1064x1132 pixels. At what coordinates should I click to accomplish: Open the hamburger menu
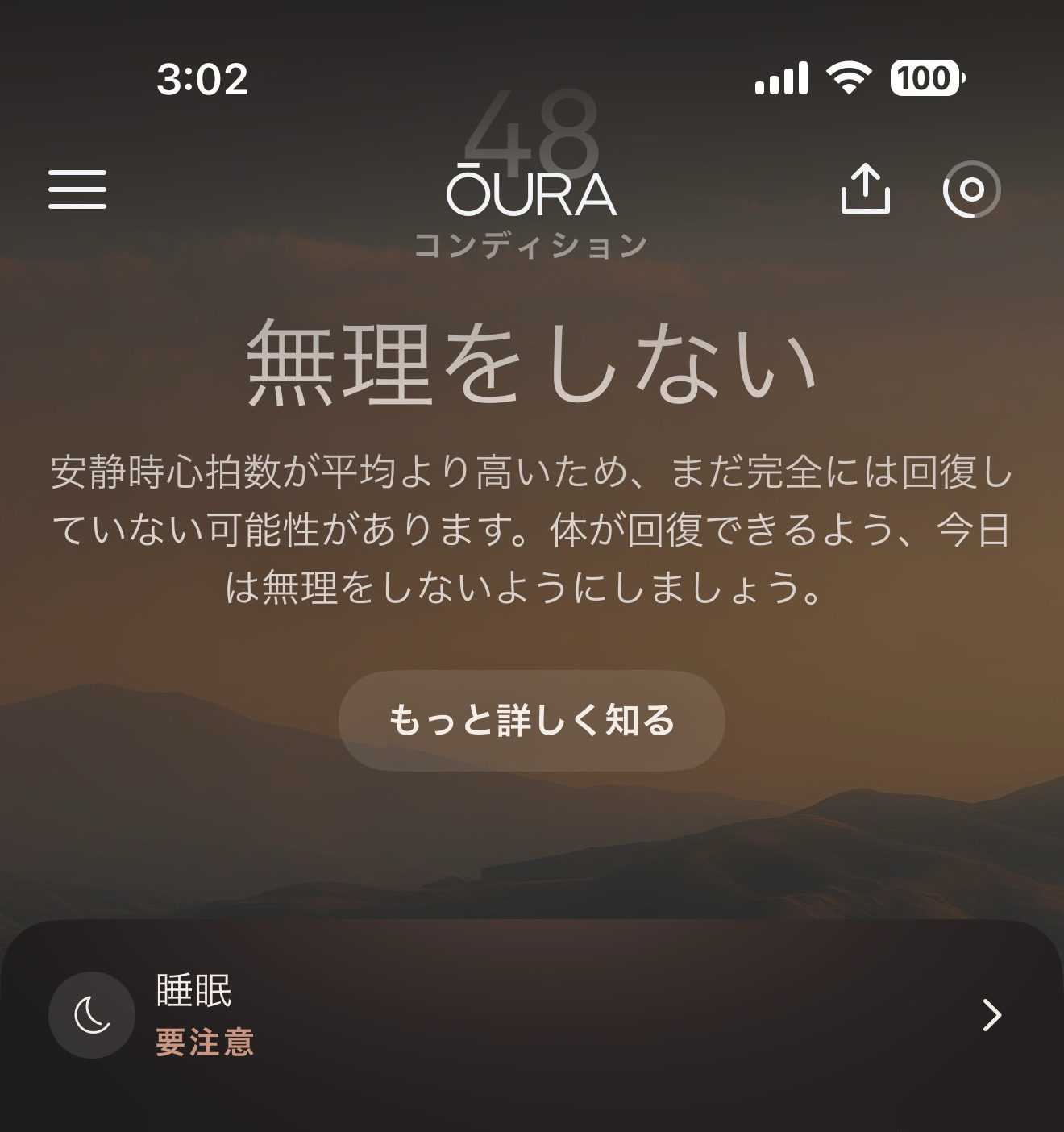click(x=77, y=189)
